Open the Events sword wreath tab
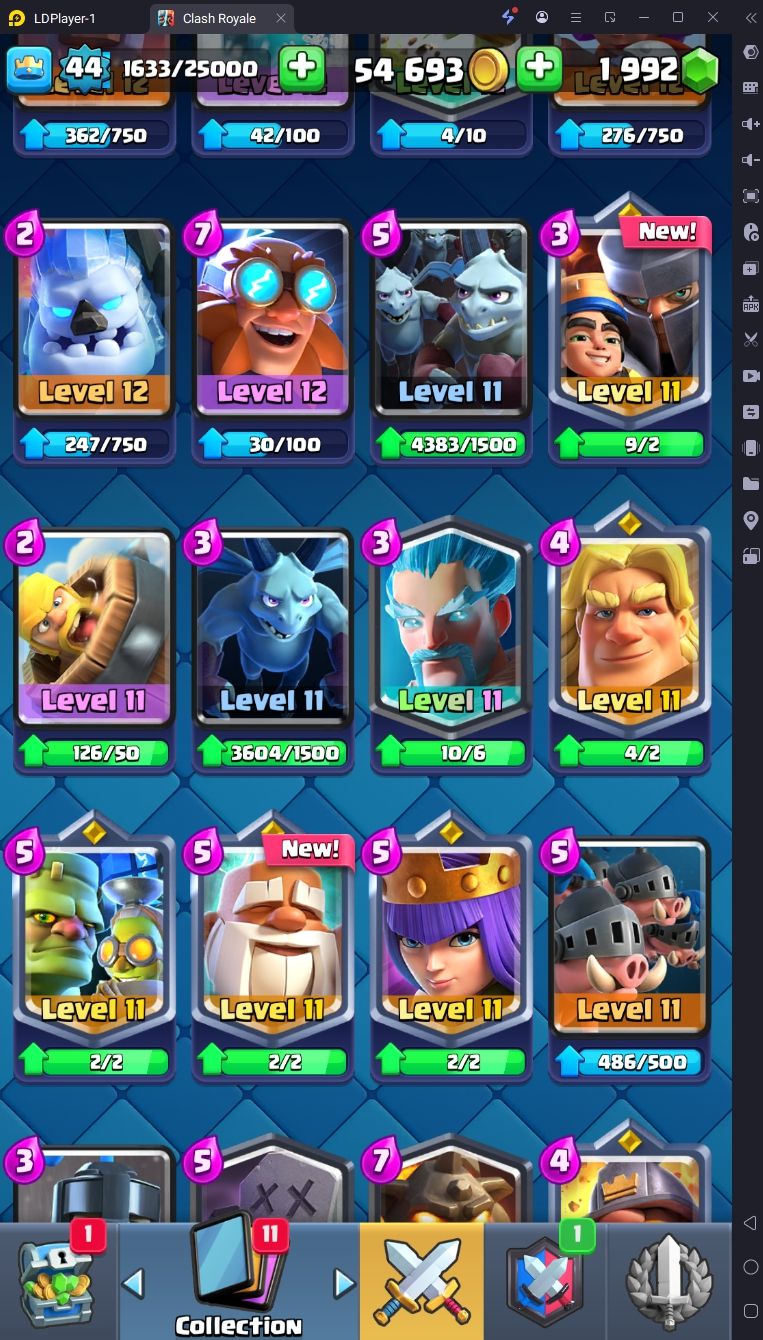The width and height of the screenshot is (763, 1340). 668,1282
